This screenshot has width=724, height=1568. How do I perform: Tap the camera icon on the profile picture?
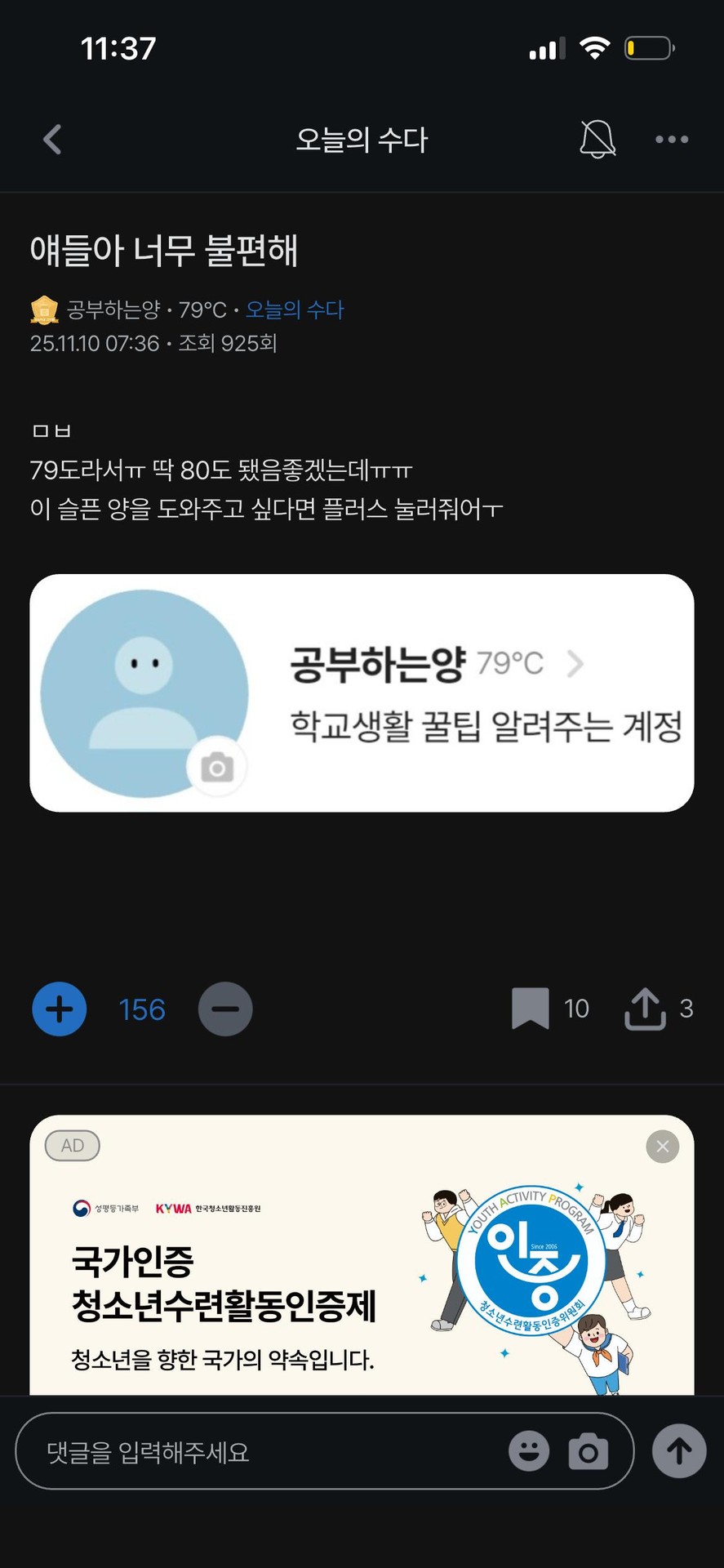(x=215, y=765)
